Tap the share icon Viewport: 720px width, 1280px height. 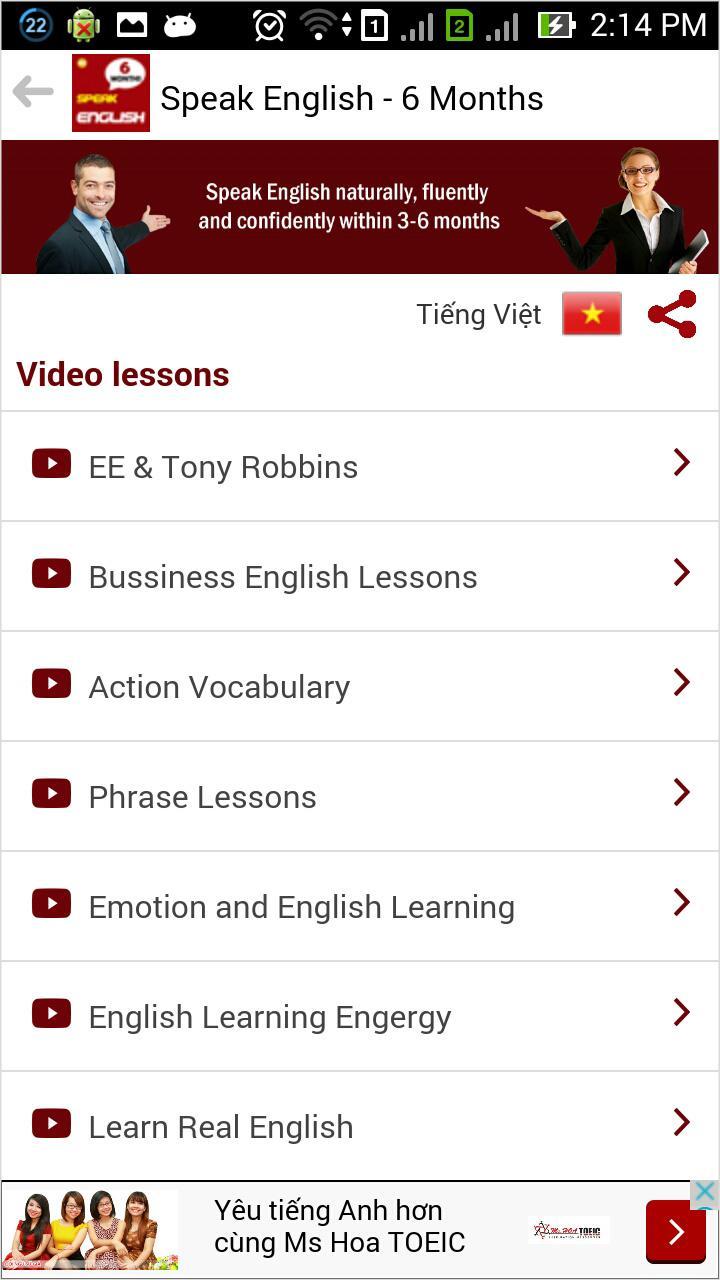pyautogui.click(x=671, y=313)
